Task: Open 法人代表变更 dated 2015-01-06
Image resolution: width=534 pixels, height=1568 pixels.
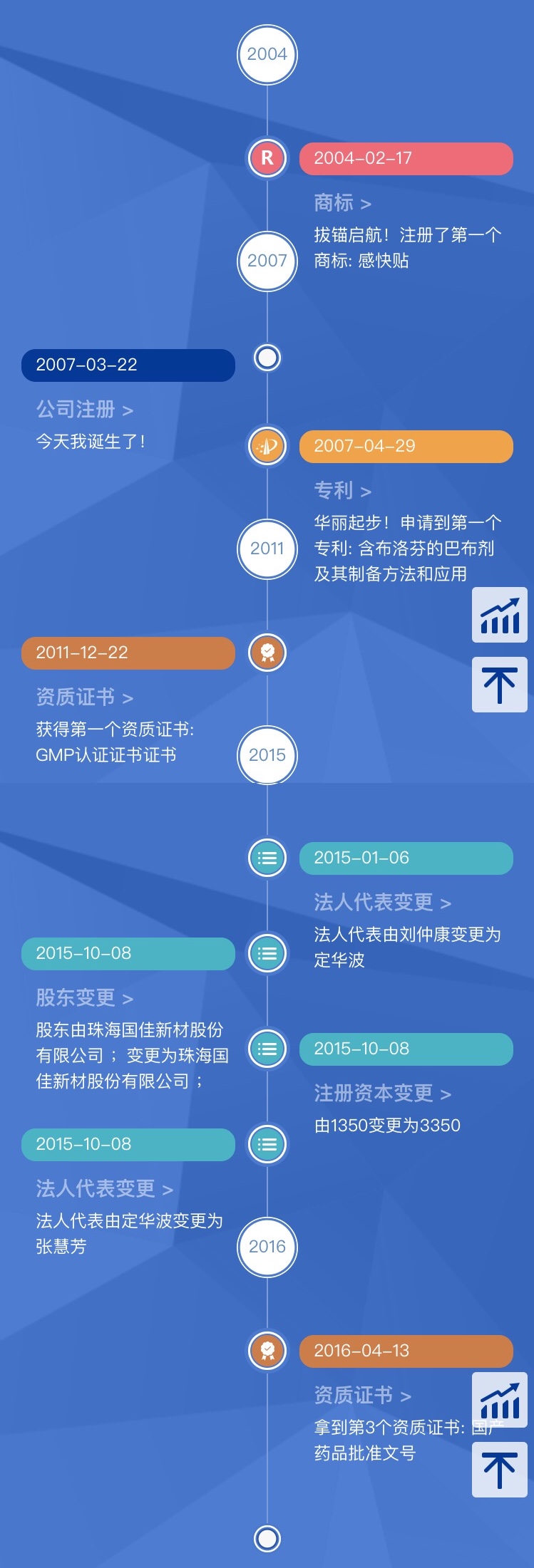Action: (382, 903)
